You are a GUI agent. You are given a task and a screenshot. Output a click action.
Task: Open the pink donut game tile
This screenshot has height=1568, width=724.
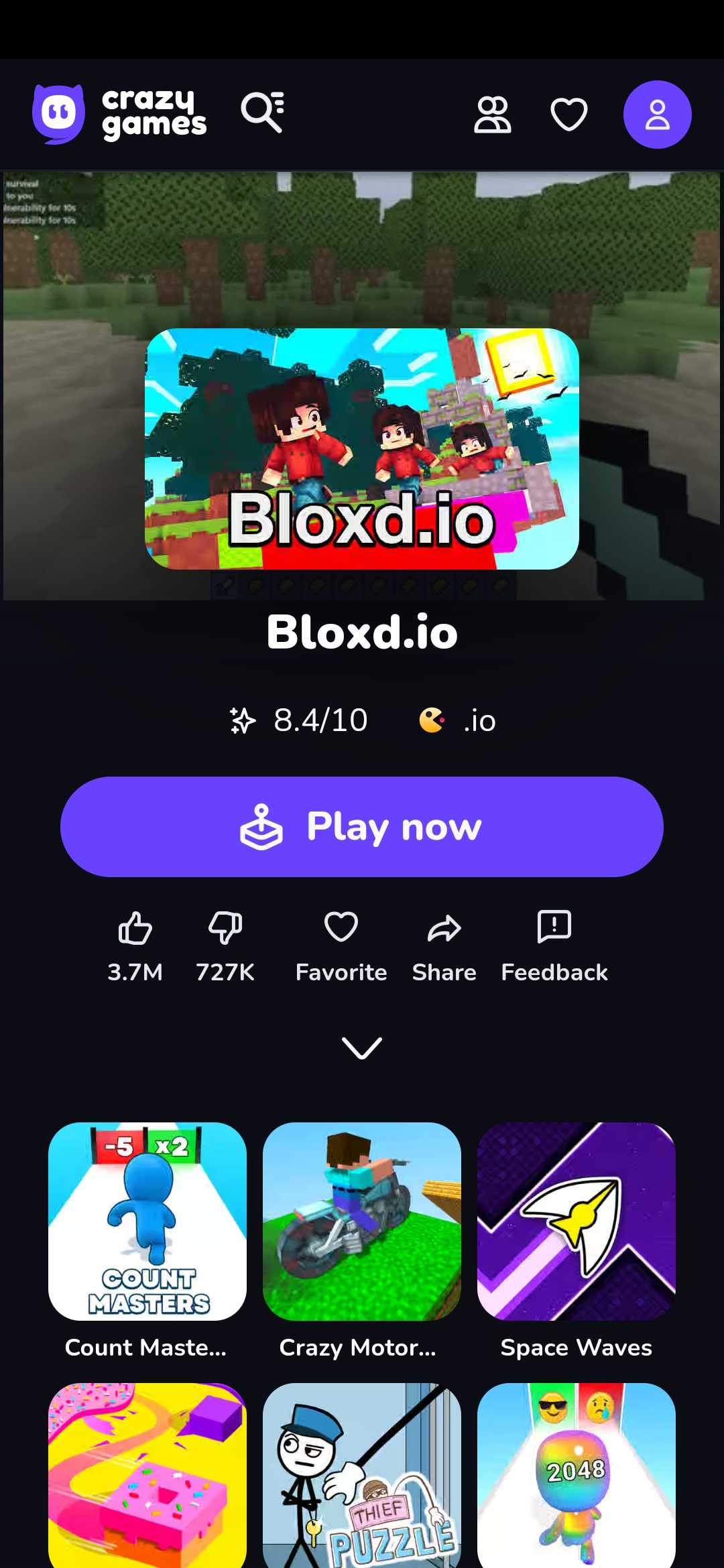coord(147,1474)
